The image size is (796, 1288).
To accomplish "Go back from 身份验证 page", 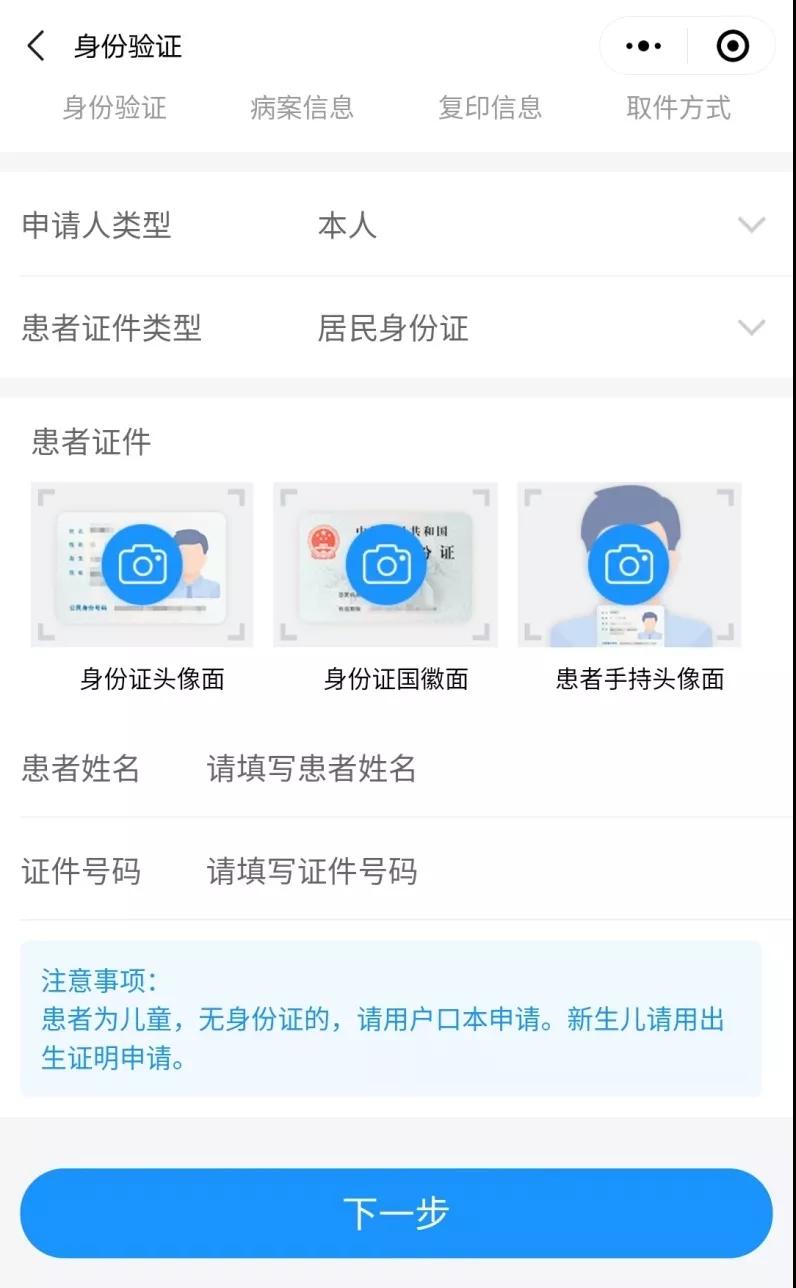I will coord(36,46).
